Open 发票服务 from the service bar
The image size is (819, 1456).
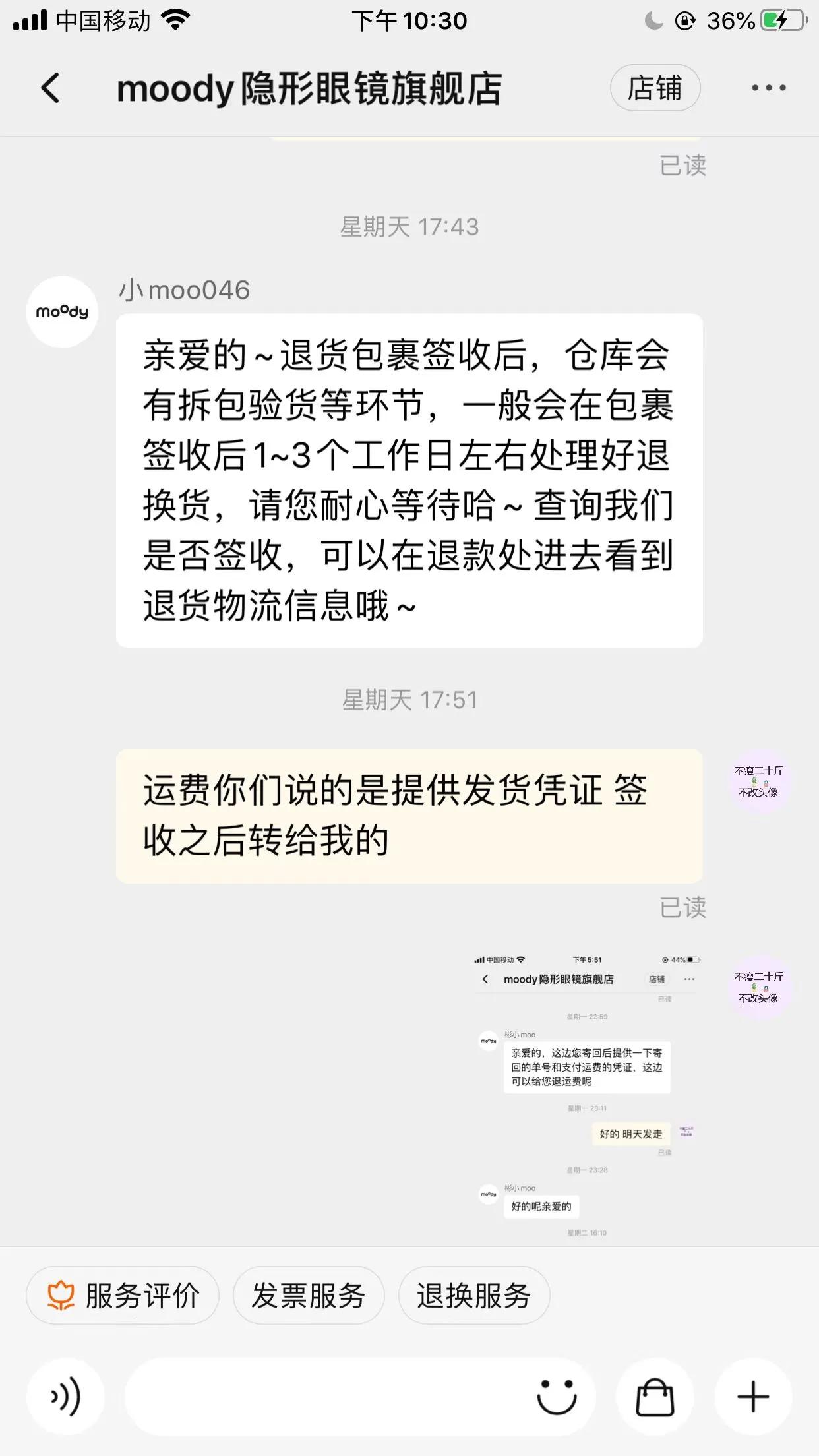tap(307, 1294)
